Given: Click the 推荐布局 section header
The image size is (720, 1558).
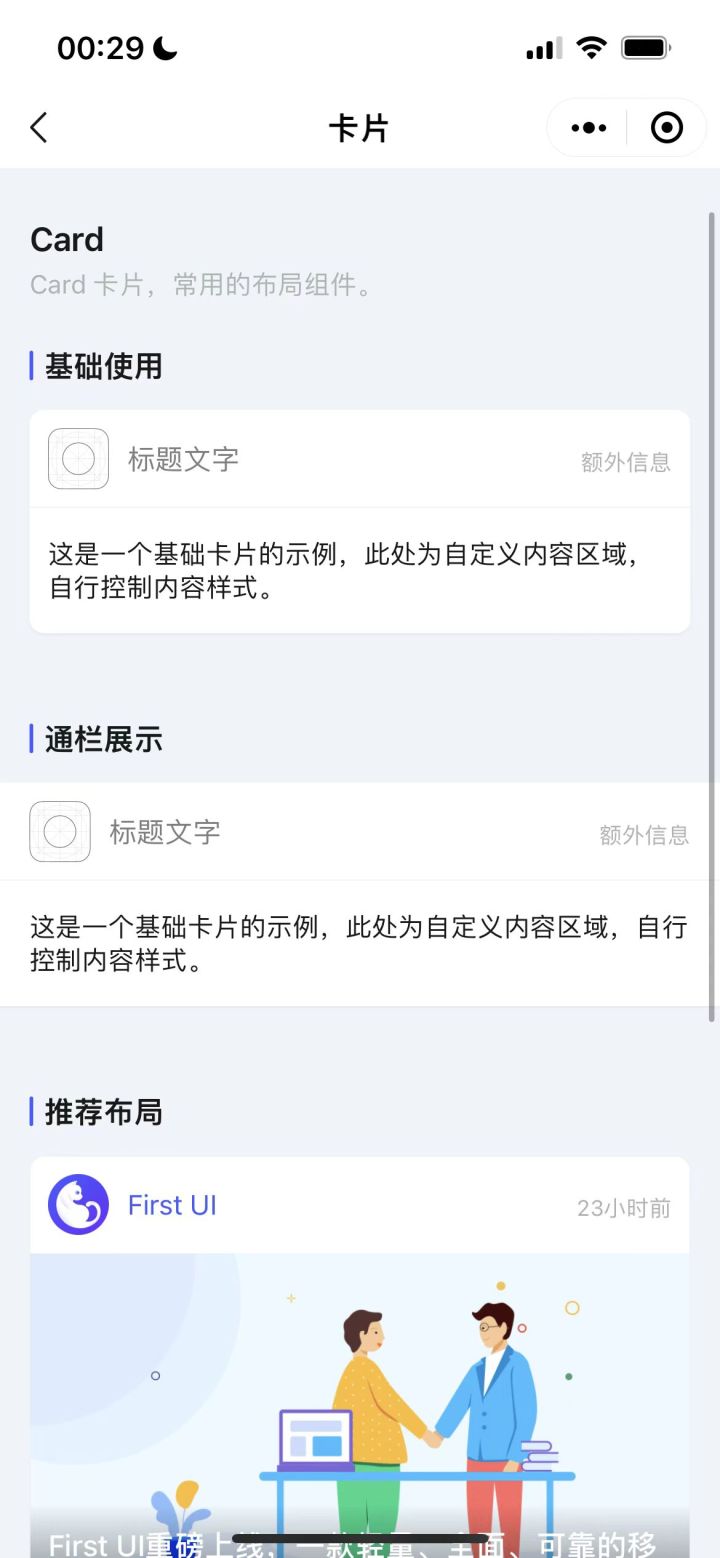Looking at the screenshot, I should tap(100, 1113).
